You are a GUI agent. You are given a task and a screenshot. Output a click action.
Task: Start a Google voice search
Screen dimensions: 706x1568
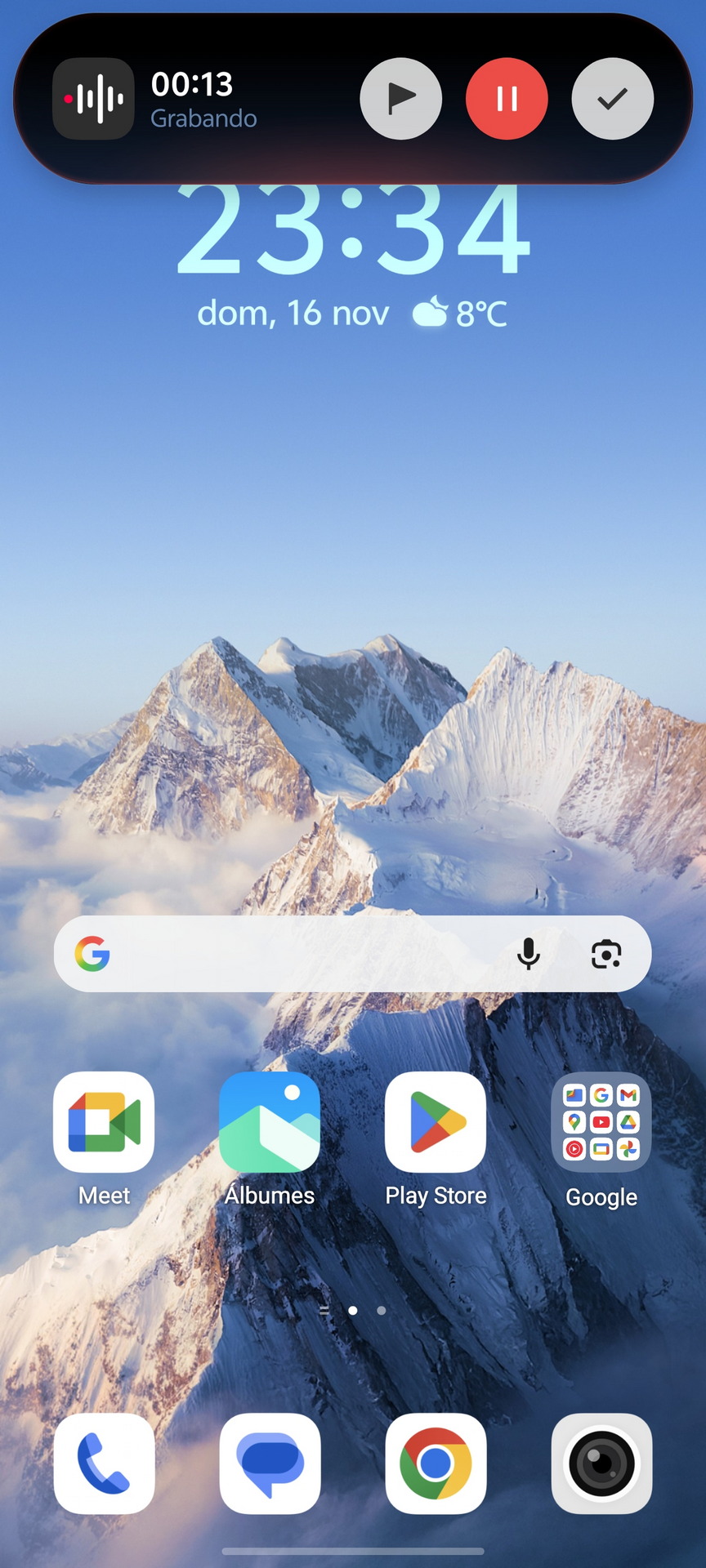coord(529,953)
